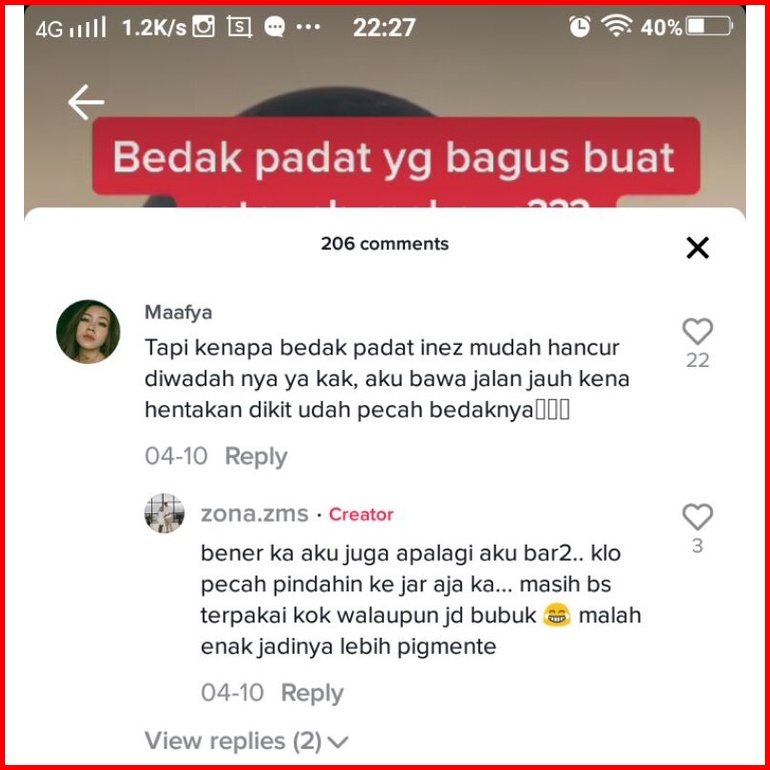Reply to Maafya's comment
Screen dimensions: 770x770
click(255, 457)
